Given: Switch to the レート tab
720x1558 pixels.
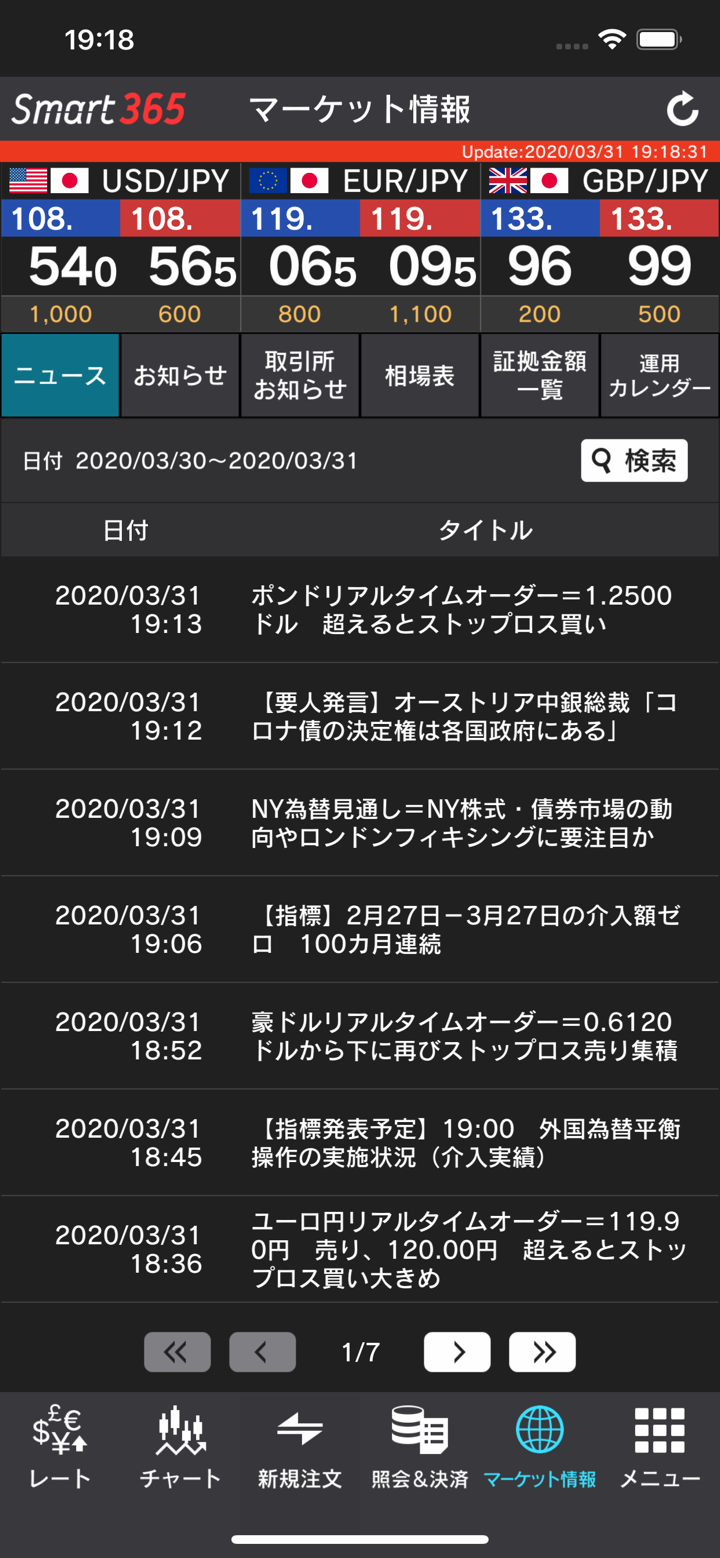Looking at the screenshot, I should (x=60, y=1447).
